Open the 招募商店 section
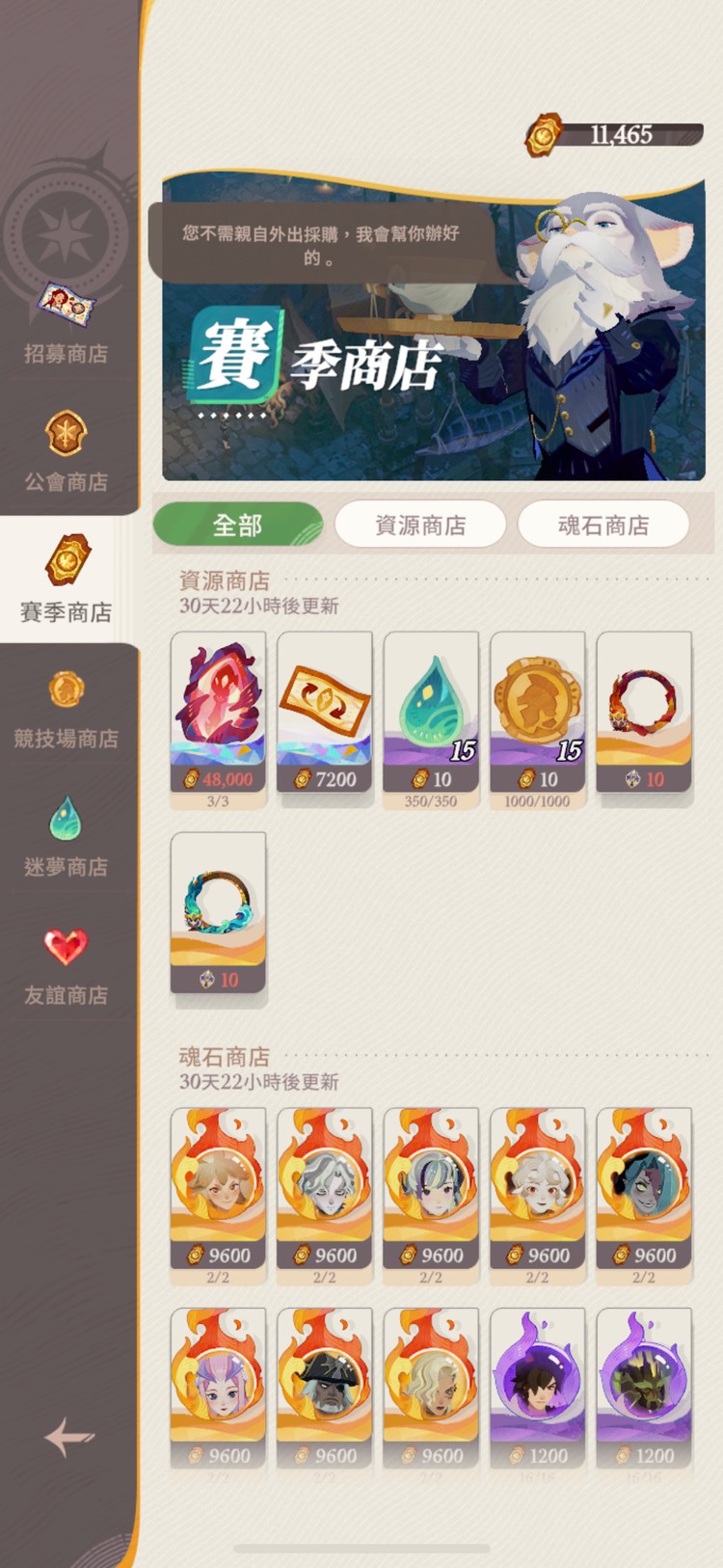This screenshot has height=1568, width=723. 66,325
